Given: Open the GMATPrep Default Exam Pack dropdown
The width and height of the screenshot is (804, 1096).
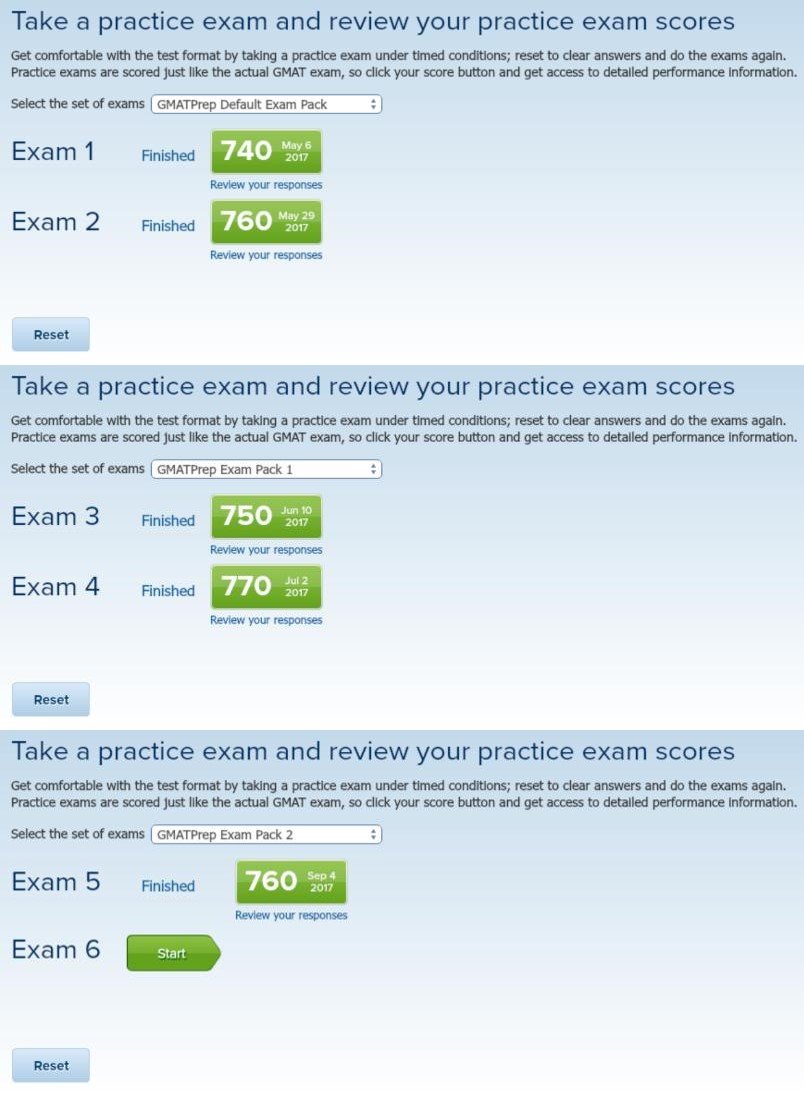Looking at the screenshot, I should [265, 104].
